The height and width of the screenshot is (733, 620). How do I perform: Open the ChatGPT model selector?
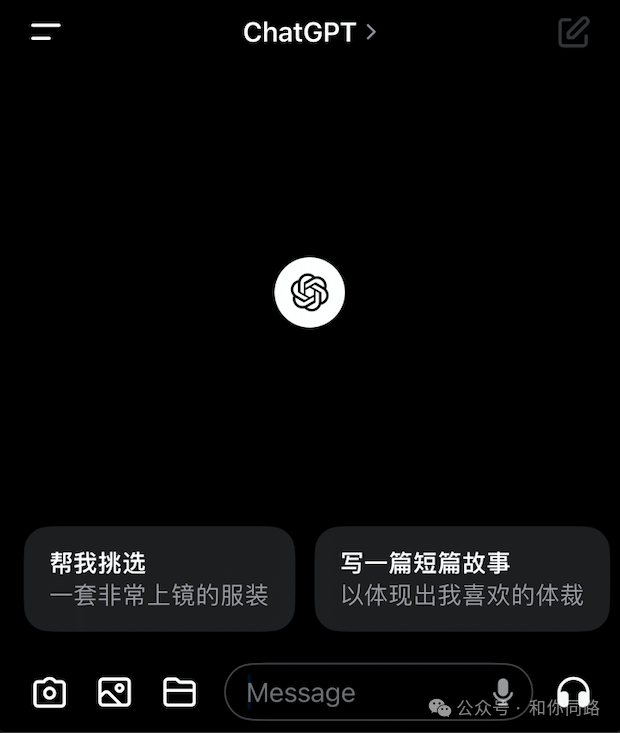tap(309, 32)
